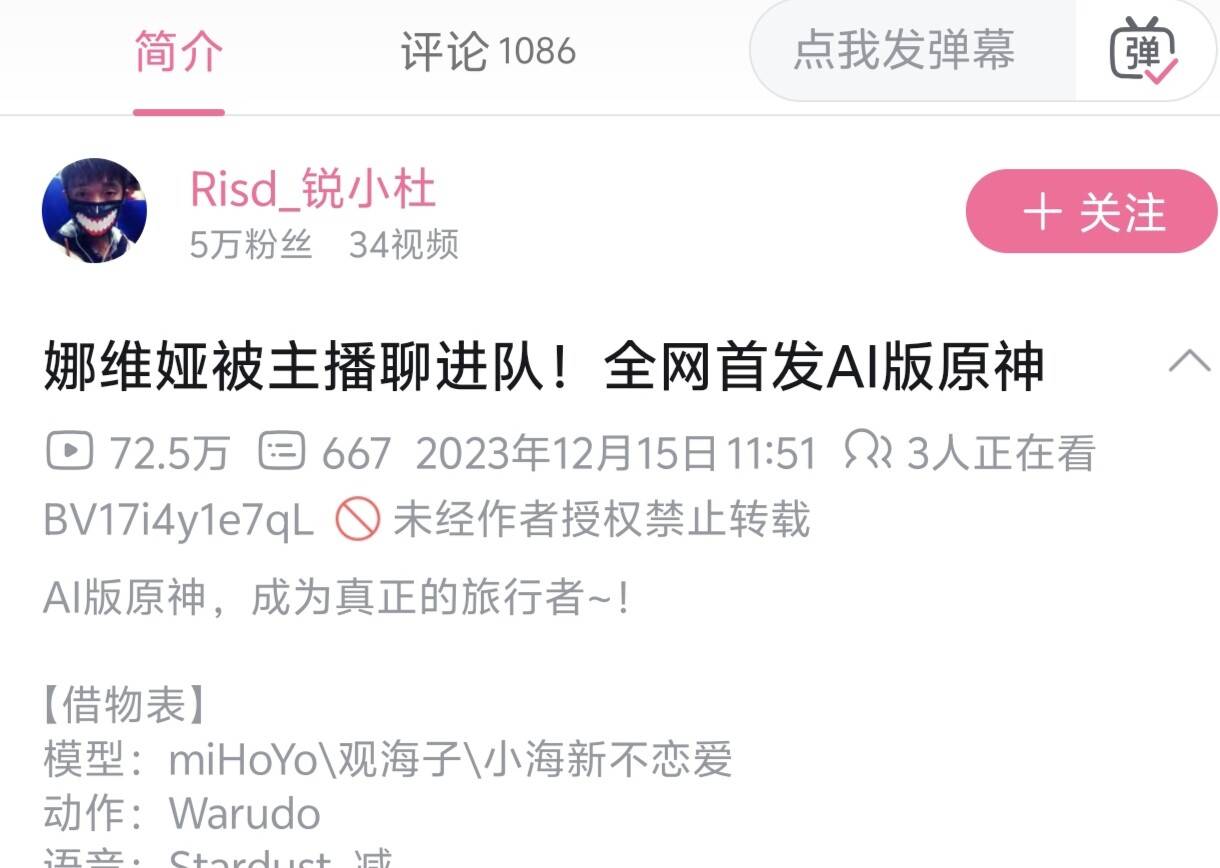Image resolution: width=1220 pixels, height=868 pixels.
Task: Switch to the 简介 tab
Action: [x=179, y=53]
